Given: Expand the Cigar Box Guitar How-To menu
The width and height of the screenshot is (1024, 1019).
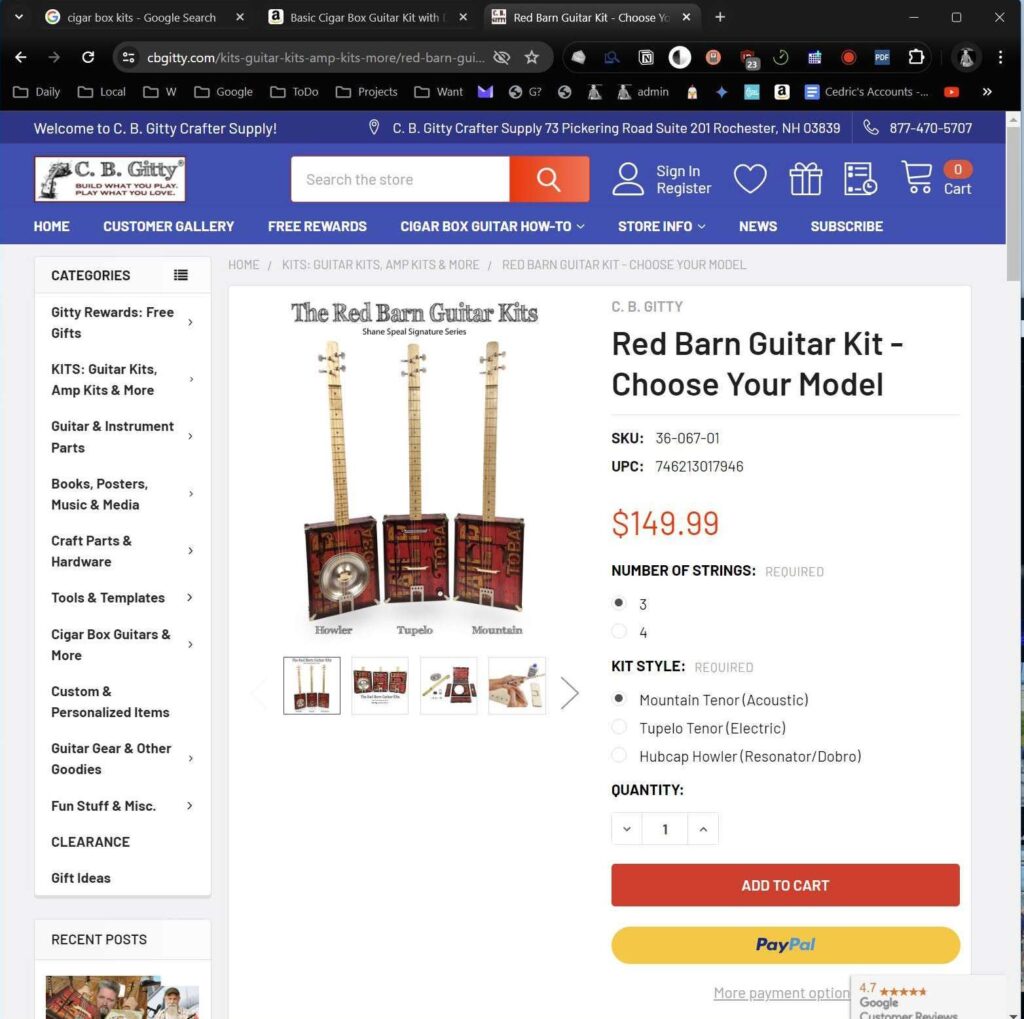Looking at the screenshot, I should click(492, 226).
